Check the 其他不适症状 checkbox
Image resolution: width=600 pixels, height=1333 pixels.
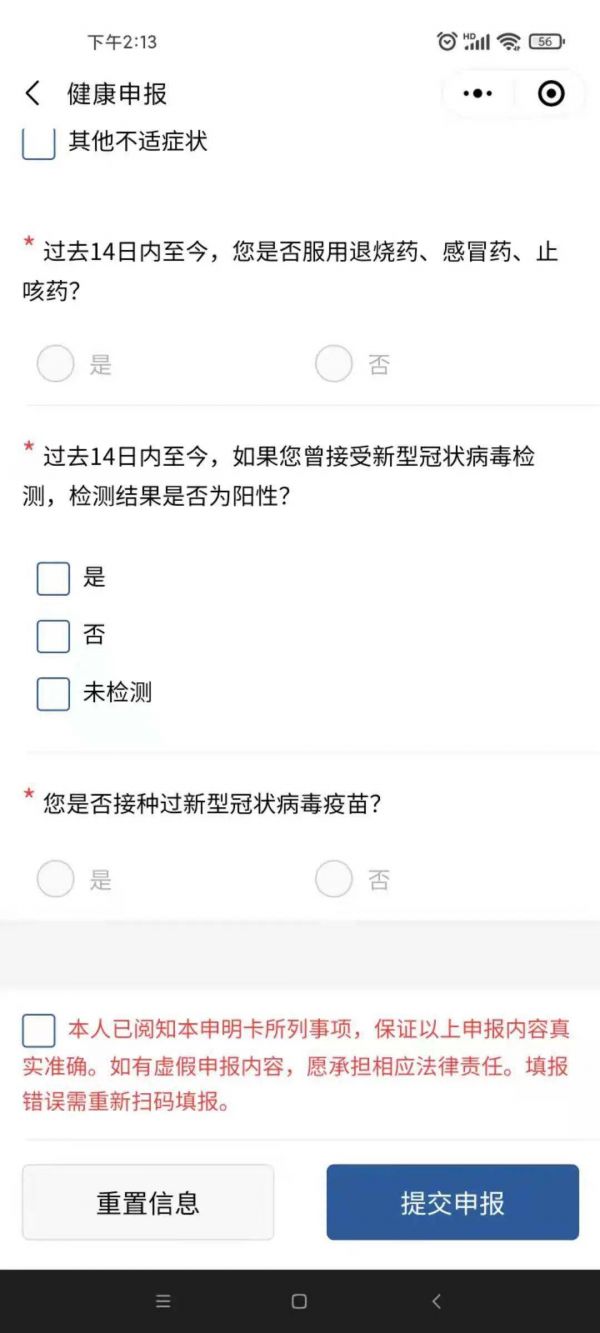[x=39, y=142]
